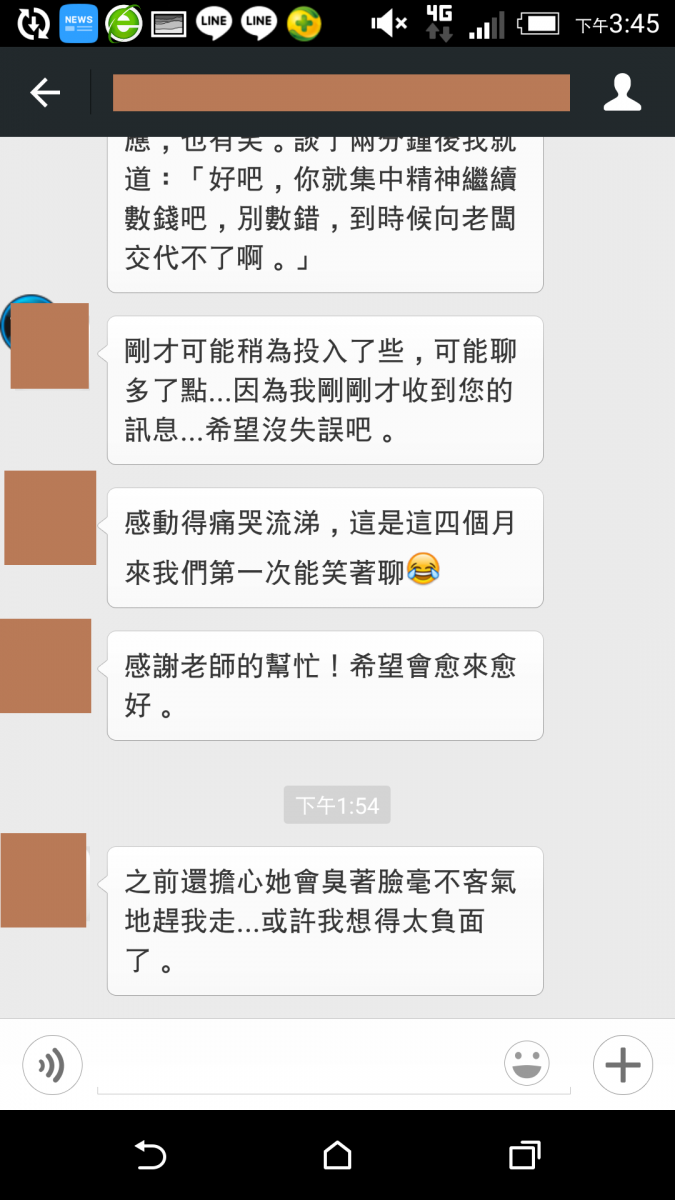
Task: Go to the Android home screen
Action: pyautogui.click(x=337, y=1156)
